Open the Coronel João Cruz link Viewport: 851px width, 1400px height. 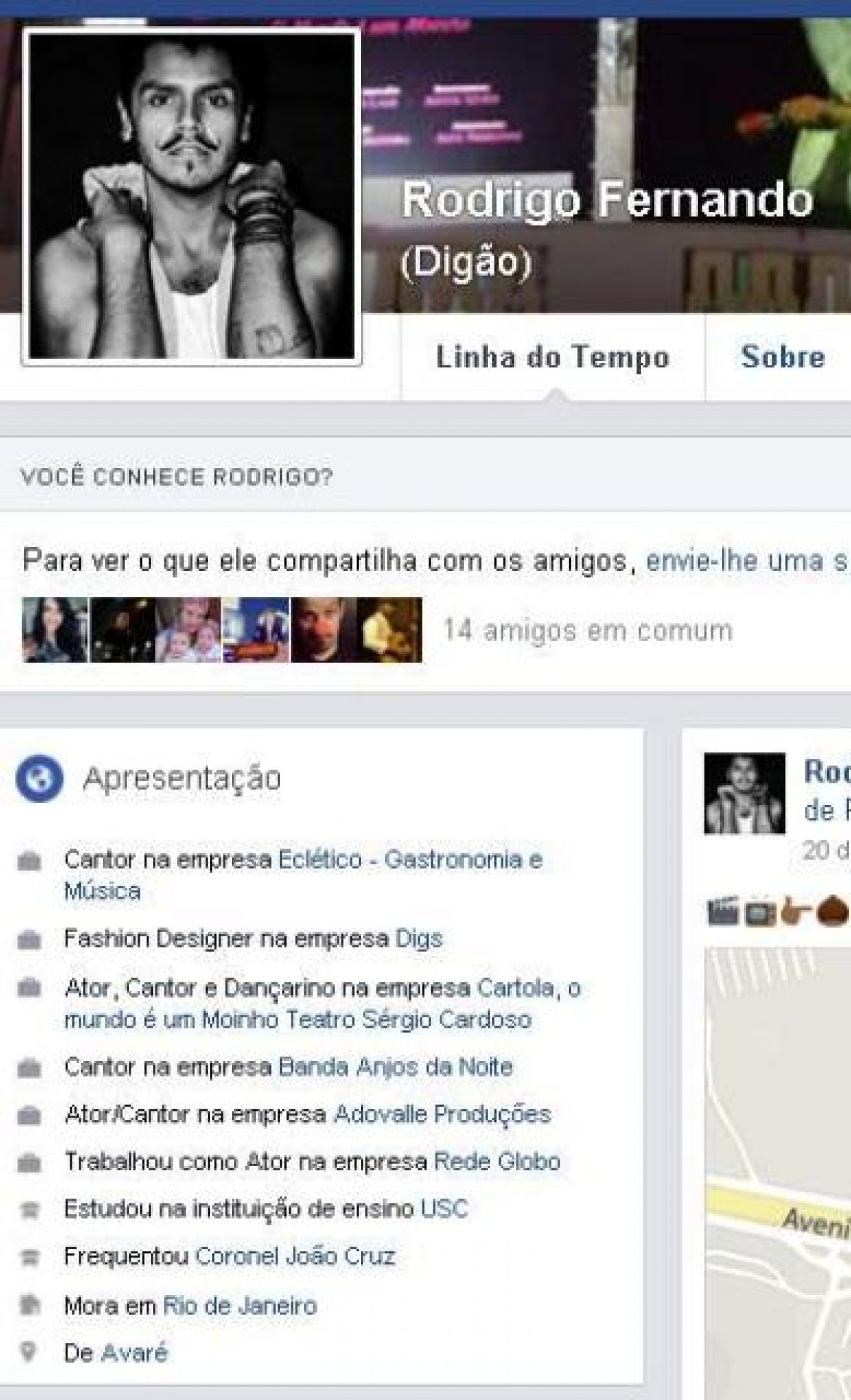click(295, 1256)
